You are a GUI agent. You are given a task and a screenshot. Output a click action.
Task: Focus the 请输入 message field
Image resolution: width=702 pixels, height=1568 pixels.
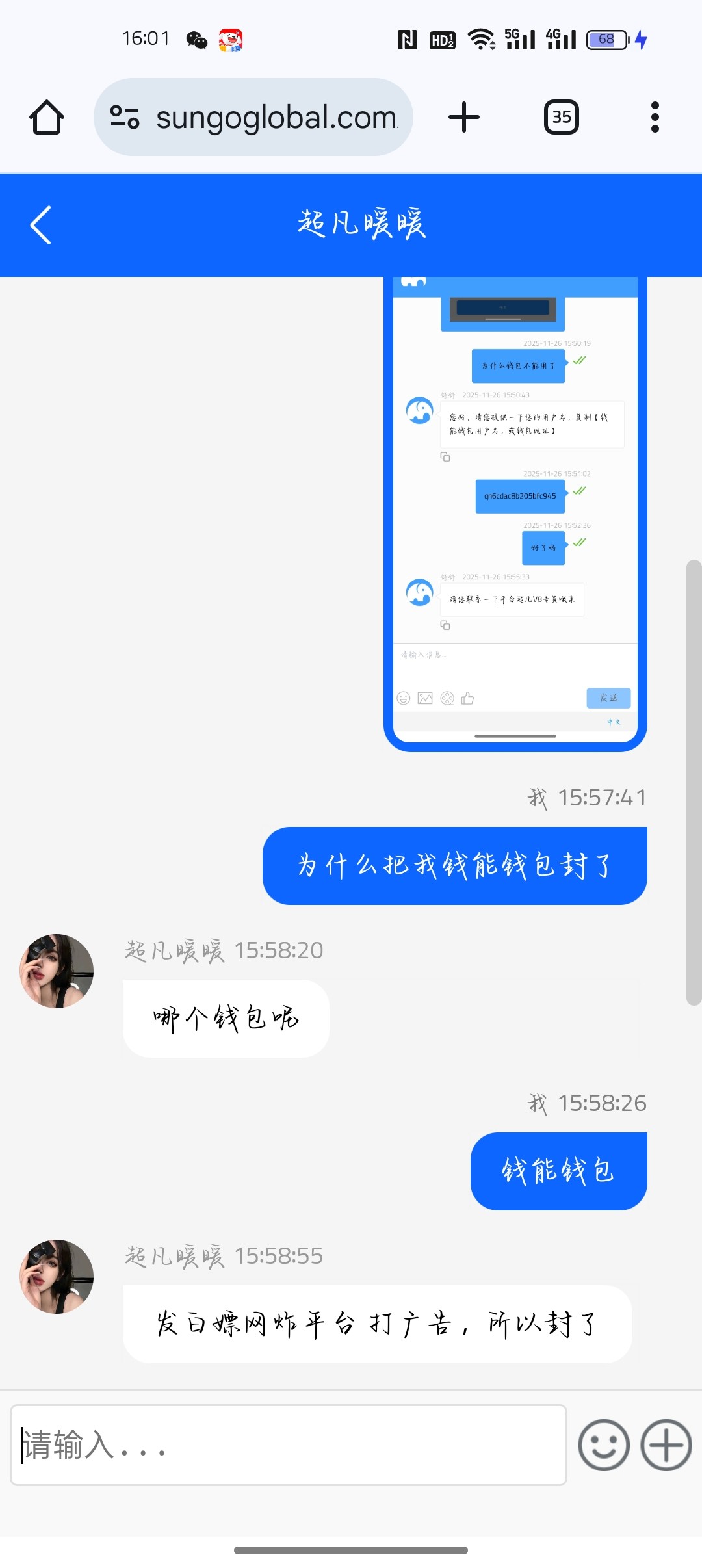(x=289, y=1445)
